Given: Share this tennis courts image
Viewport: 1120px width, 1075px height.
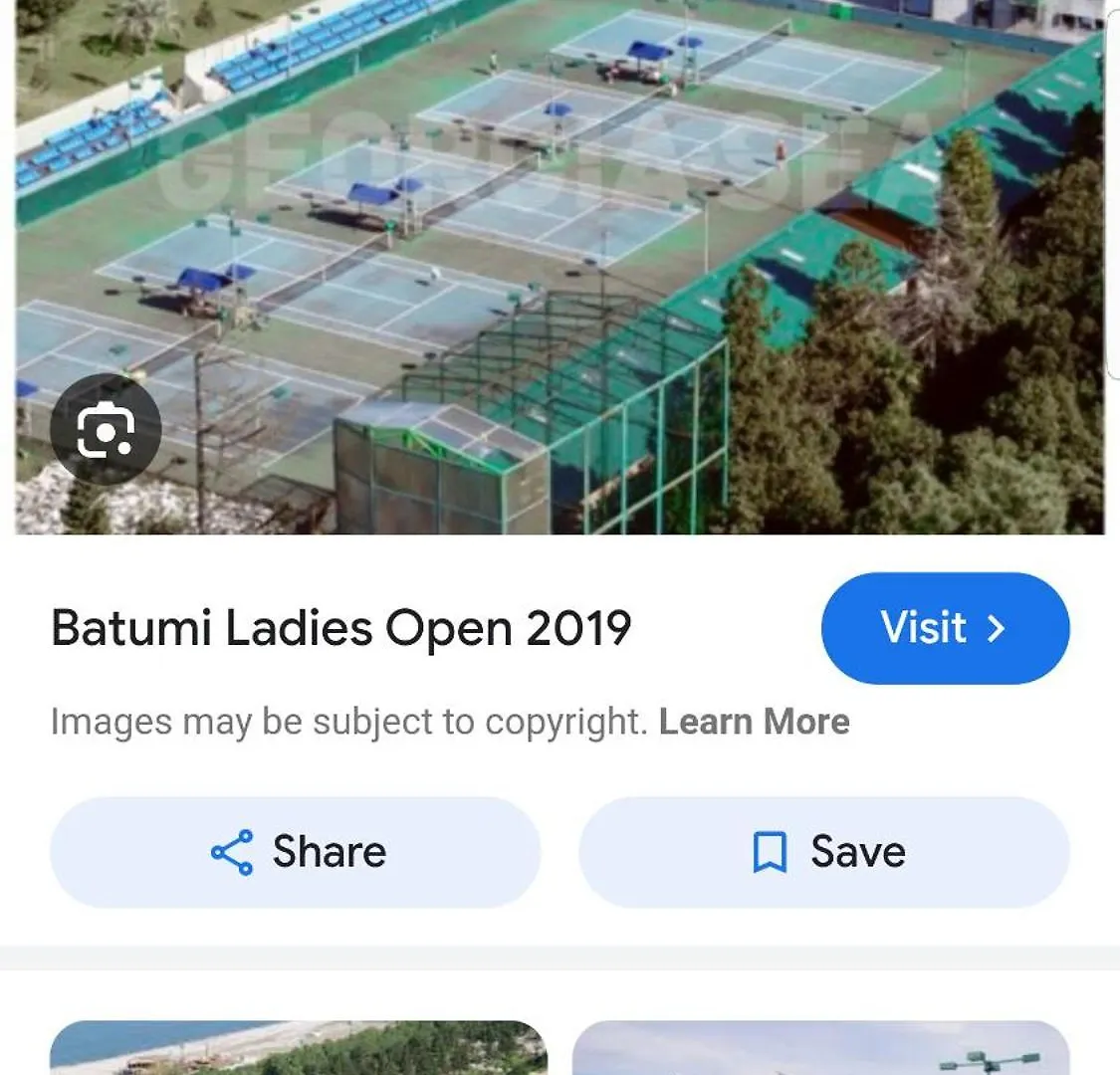Looking at the screenshot, I should pos(296,852).
